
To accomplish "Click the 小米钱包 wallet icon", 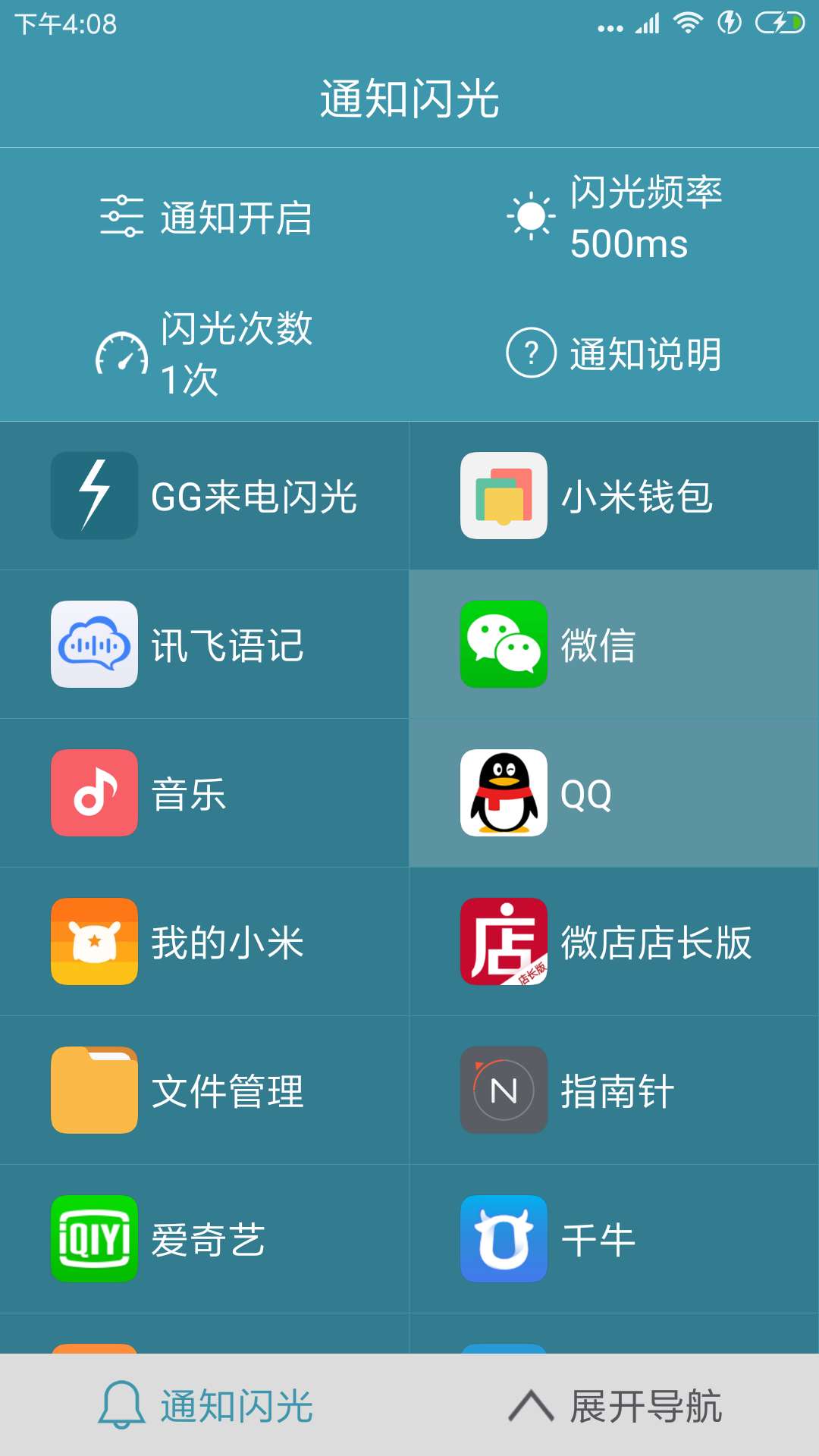I will point(502,497).
